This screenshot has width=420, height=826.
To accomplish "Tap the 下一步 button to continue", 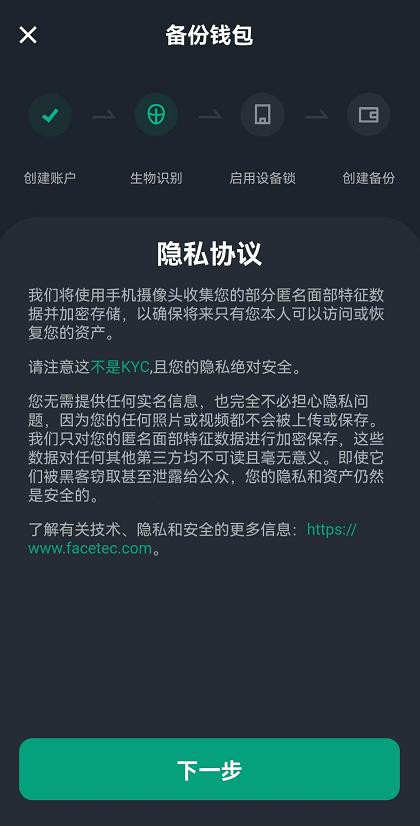I will point(209,769).
